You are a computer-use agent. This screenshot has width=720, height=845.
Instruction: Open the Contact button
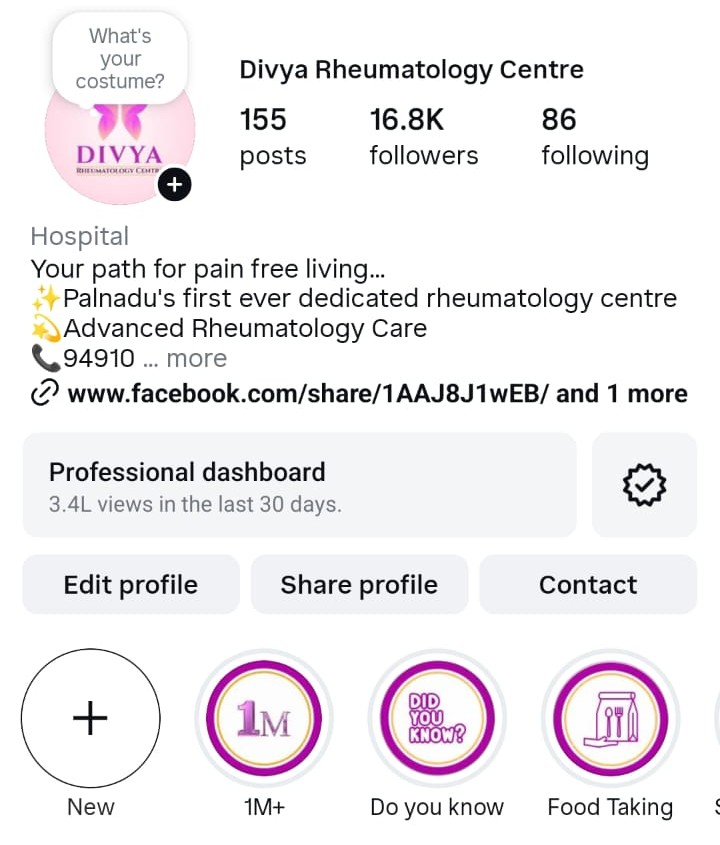587,584
